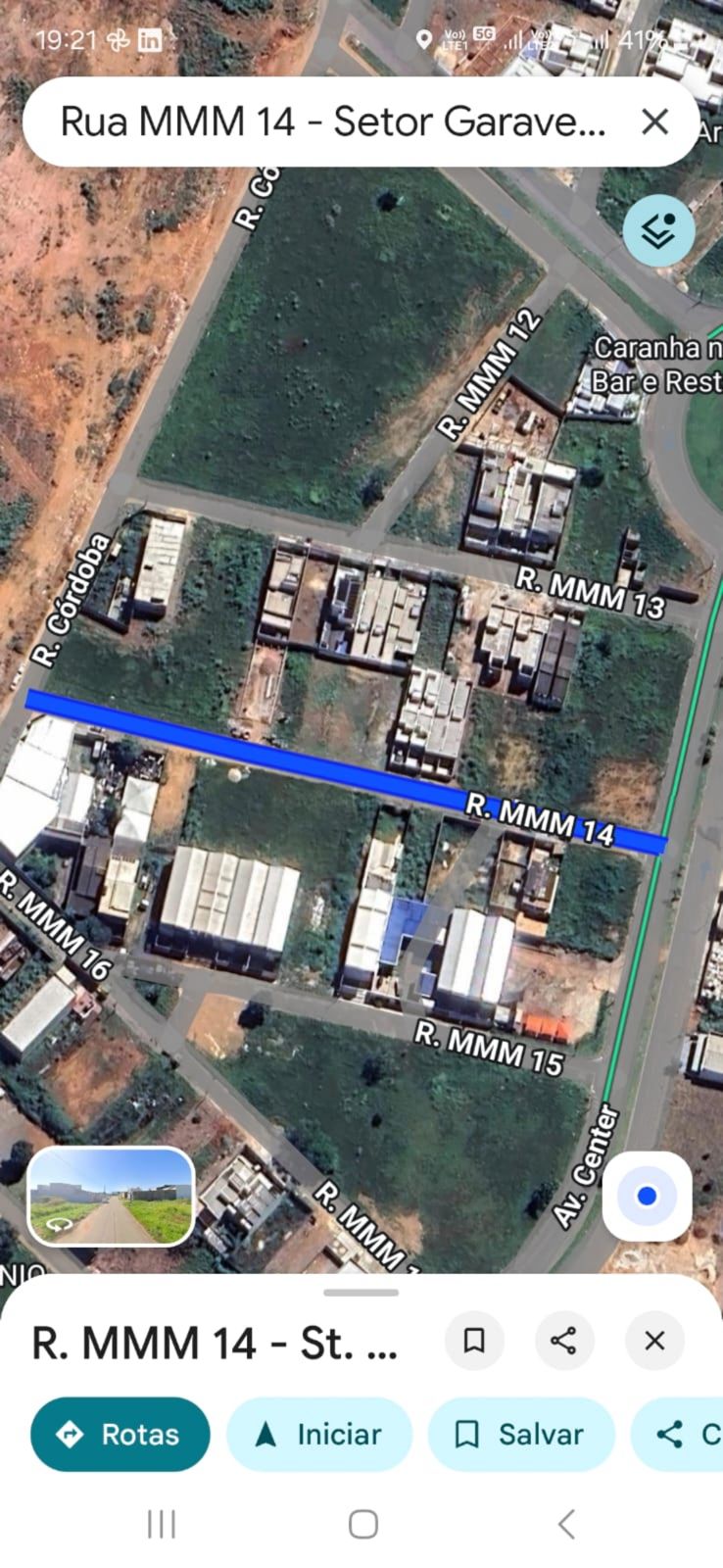Get directions with the Rotas button

(x=120, y=1435)
